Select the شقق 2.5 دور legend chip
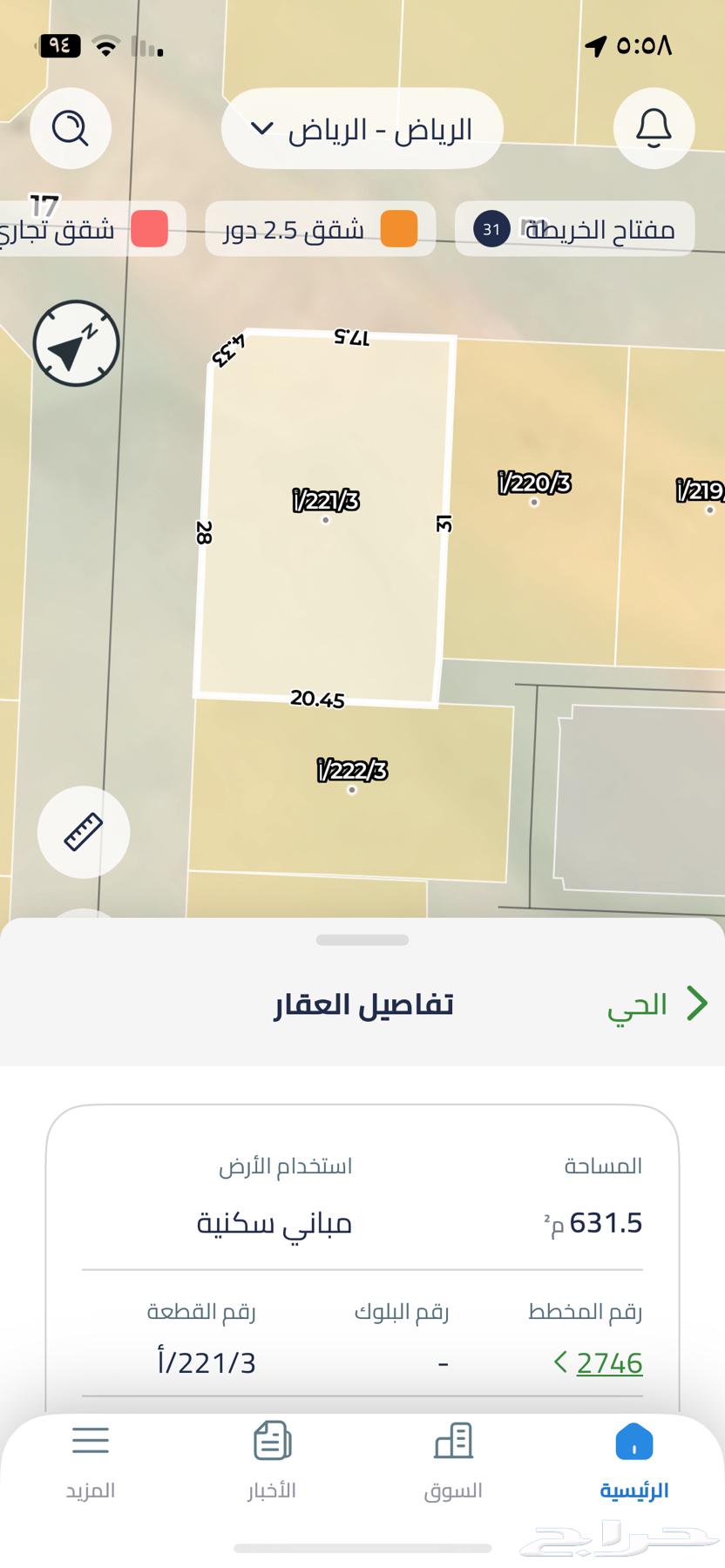The width and height of the screenshot is (725, 1568). click(x=320, y=229)
